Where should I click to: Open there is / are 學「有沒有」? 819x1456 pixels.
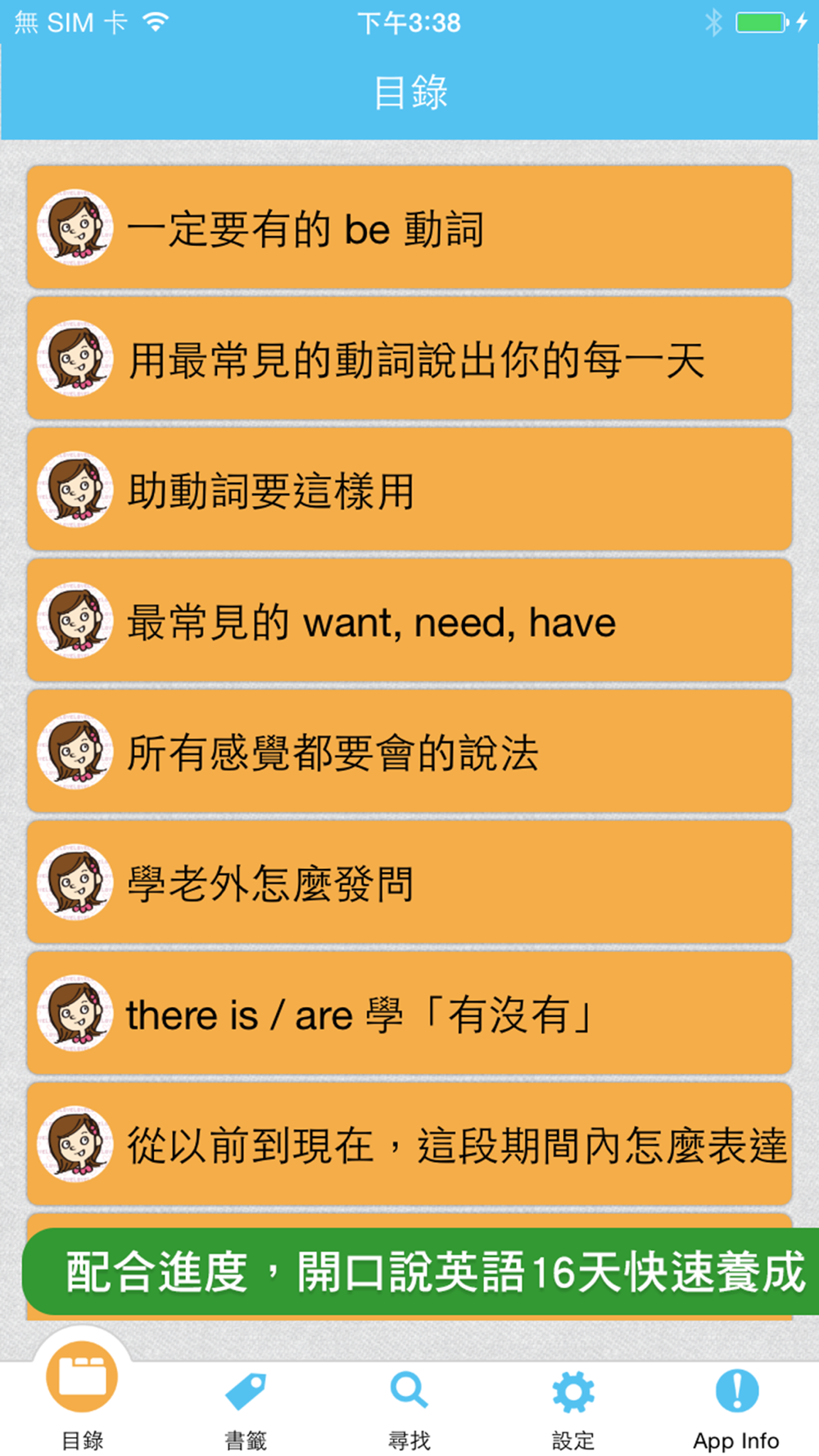(x=409, y=1014)
